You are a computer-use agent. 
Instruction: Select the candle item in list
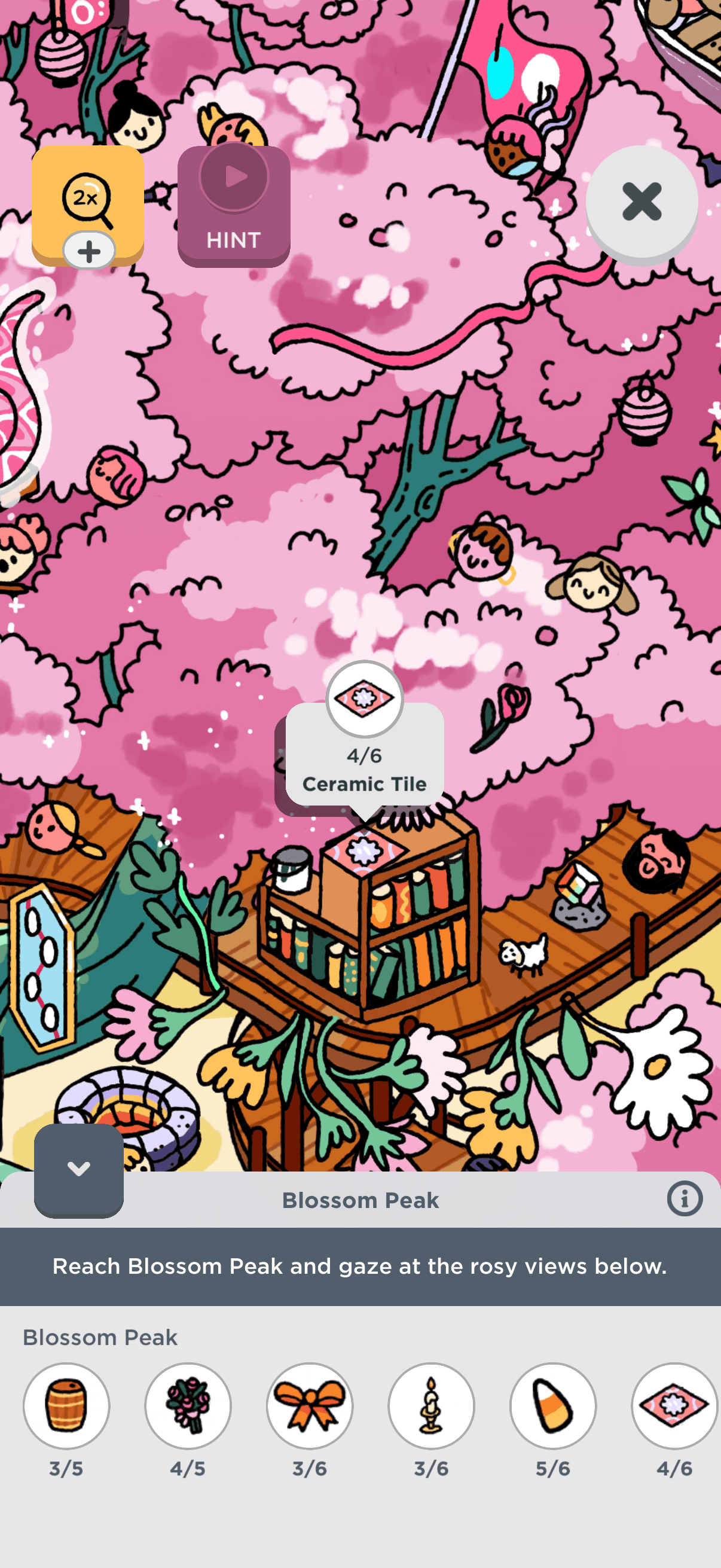pos(432,1405)
